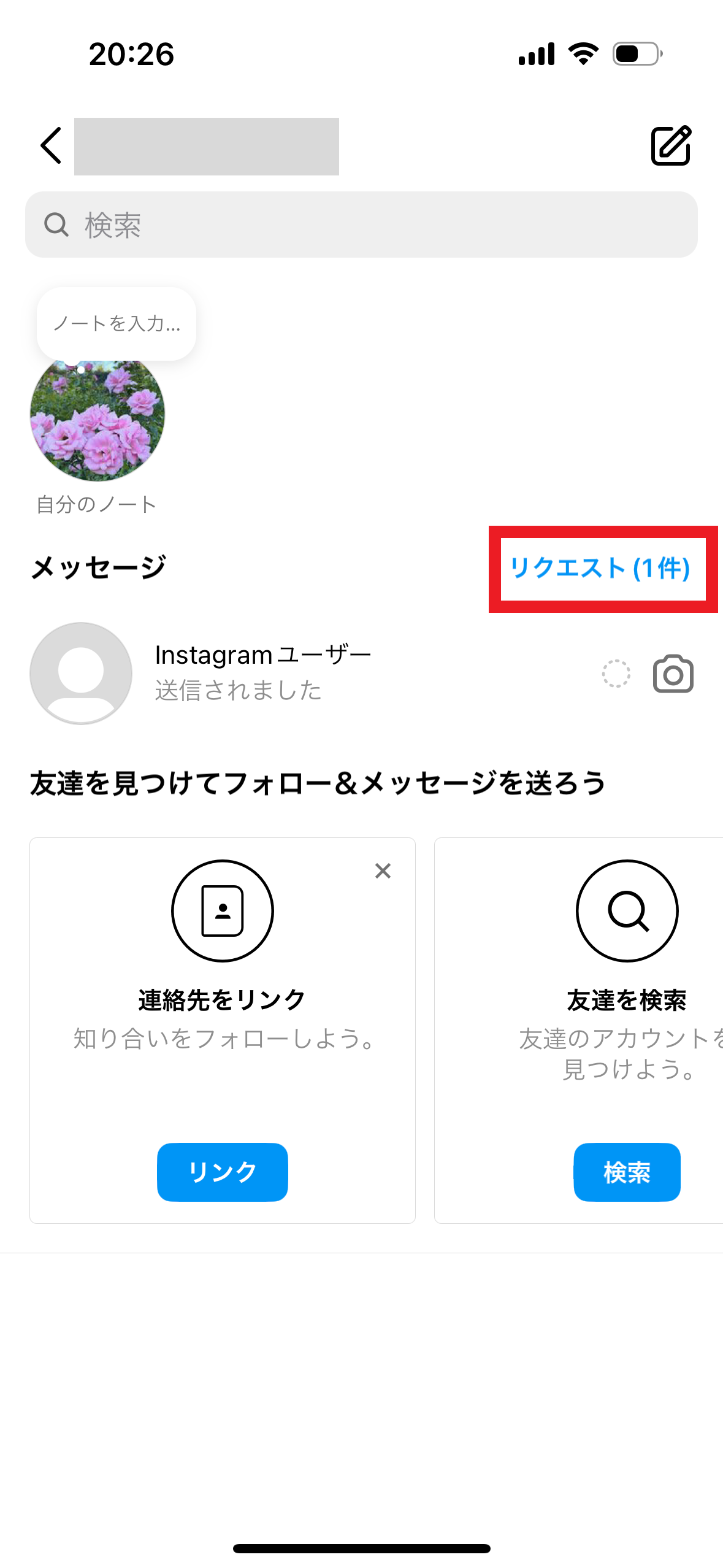Go back using the arrow icon
The image size is (723, 1568).
pyautogui.click(x=52, y=146)
